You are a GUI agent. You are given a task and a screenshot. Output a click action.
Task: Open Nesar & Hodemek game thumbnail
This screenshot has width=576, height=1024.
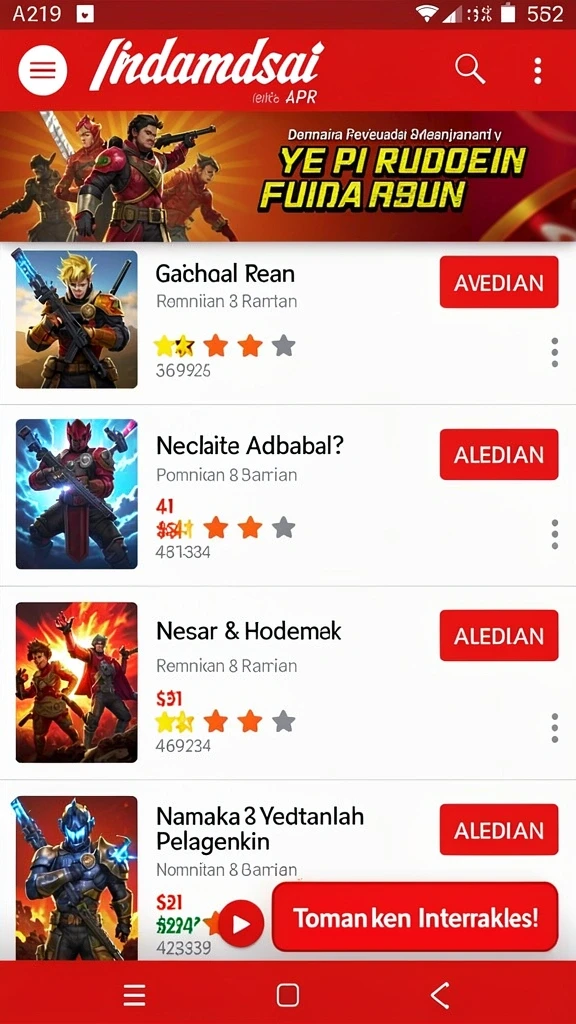tap(77, 682)
